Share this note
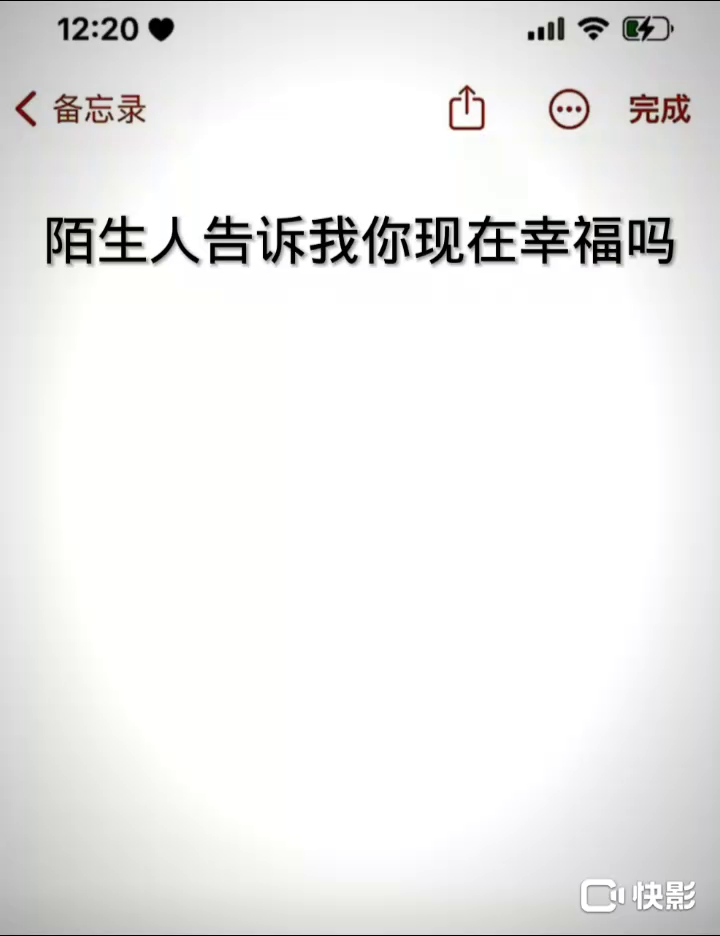 coord(466,108)
